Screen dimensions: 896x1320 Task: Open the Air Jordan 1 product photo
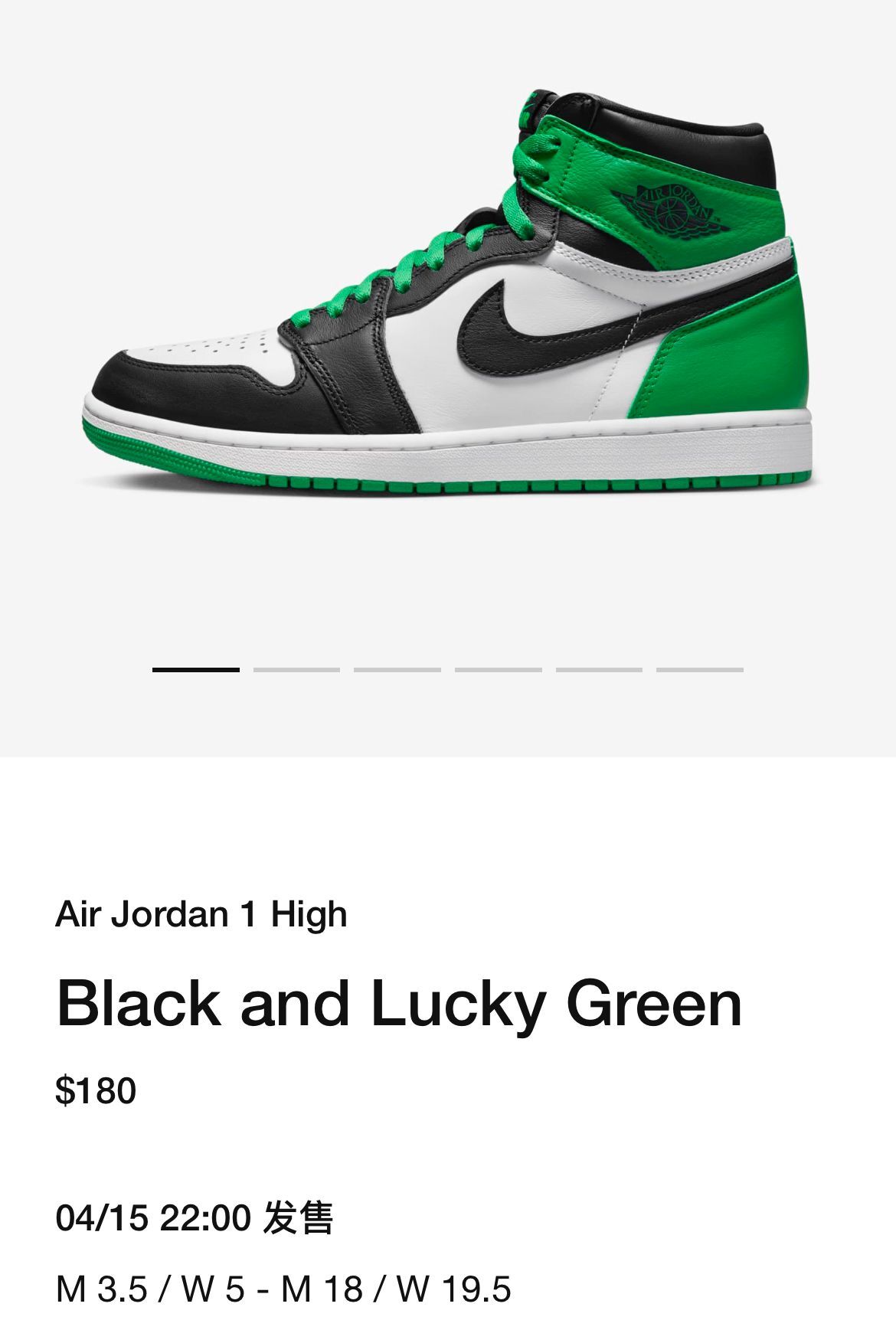click(448, 299)
